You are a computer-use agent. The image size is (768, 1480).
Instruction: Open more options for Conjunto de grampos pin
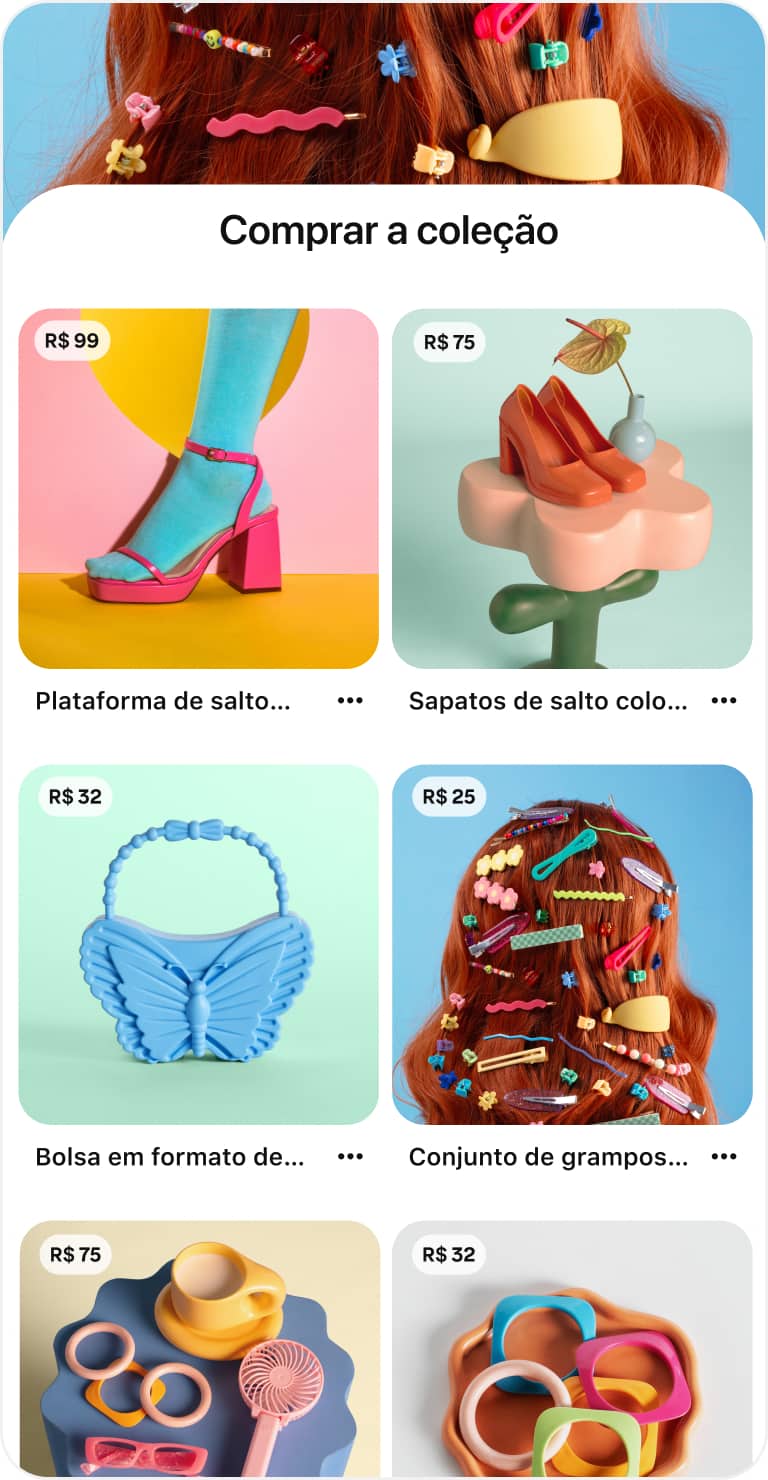coord(723,1156)
